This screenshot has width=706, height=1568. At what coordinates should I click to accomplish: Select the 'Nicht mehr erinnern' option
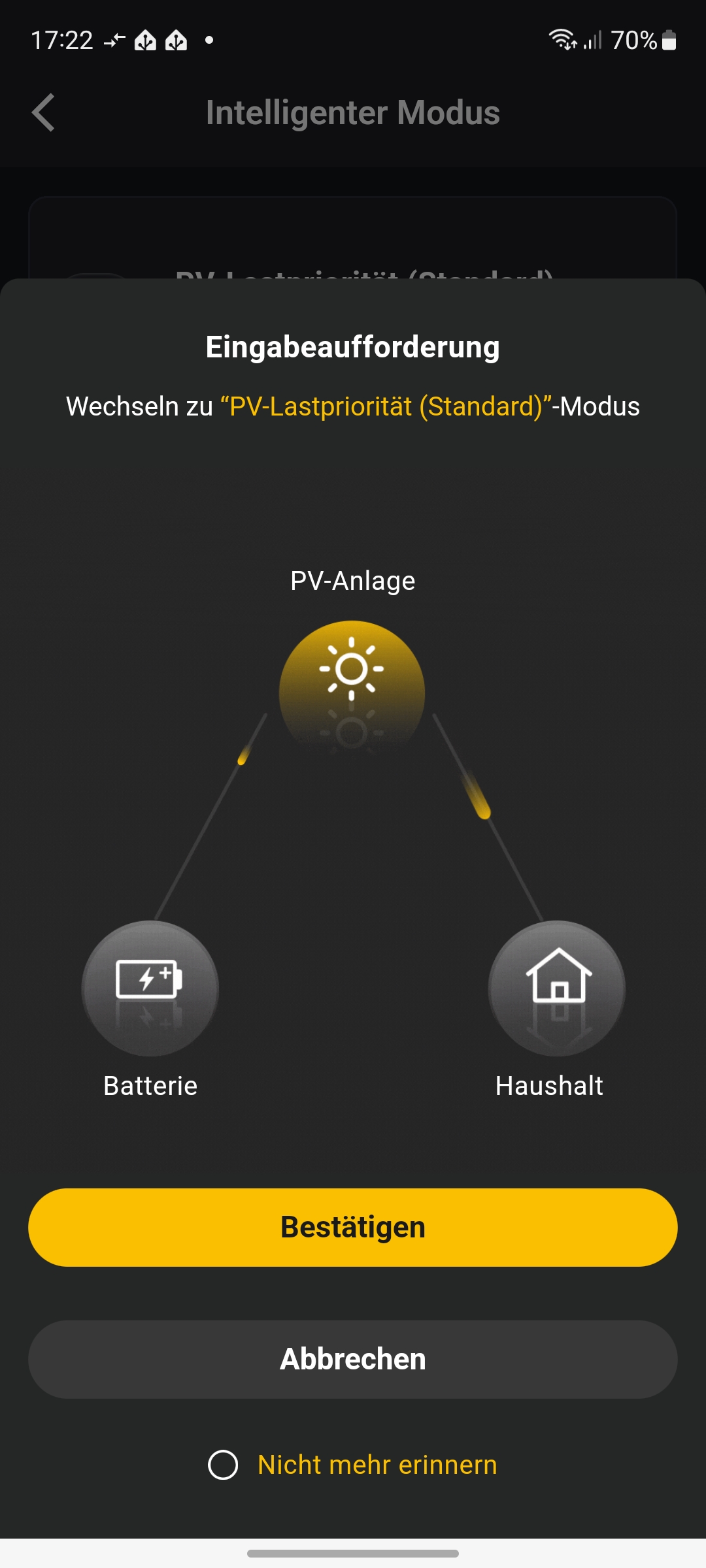coord(223,1465)
